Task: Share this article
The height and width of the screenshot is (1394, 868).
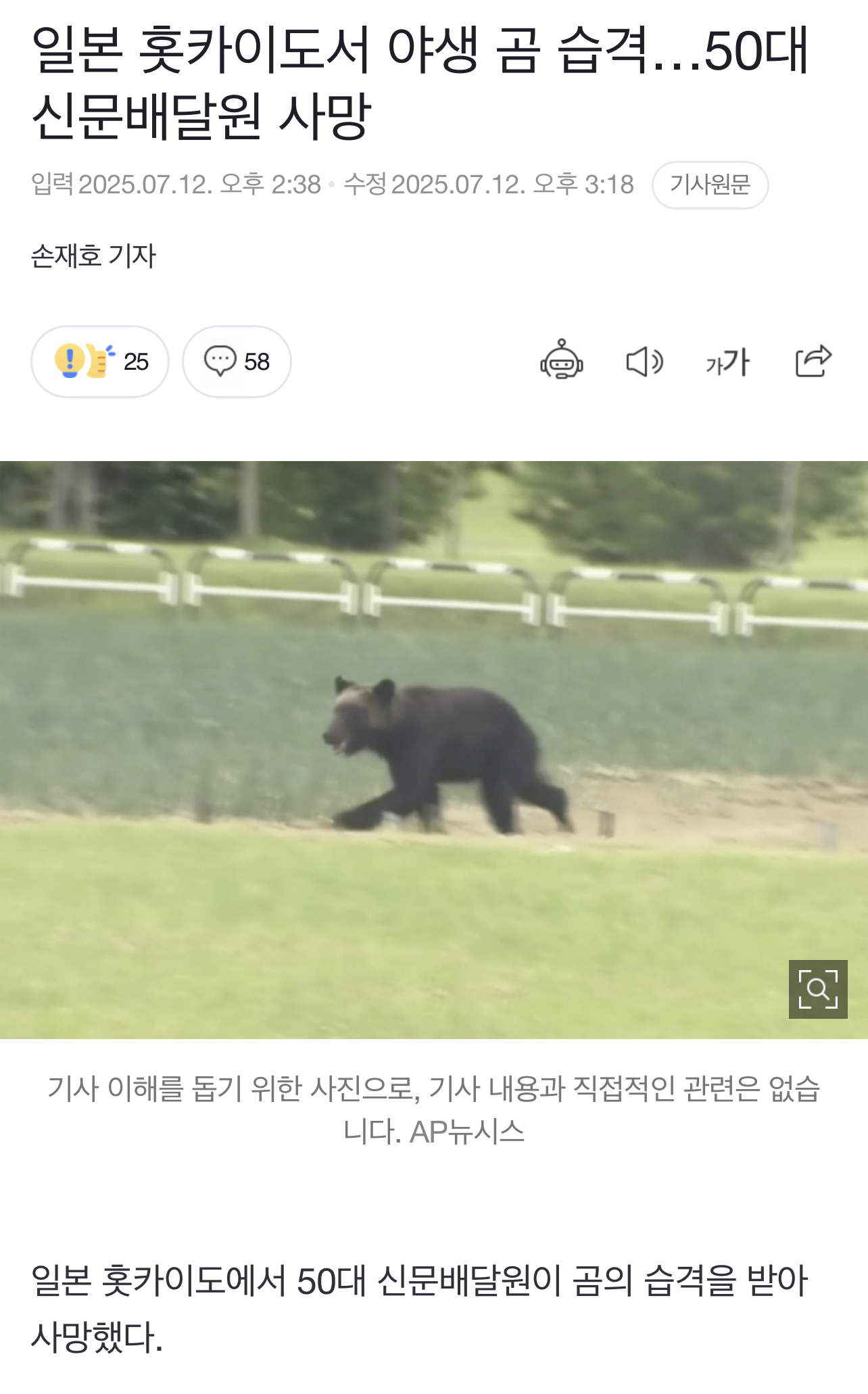Action: pyautogui.click(x=813, y=361)
